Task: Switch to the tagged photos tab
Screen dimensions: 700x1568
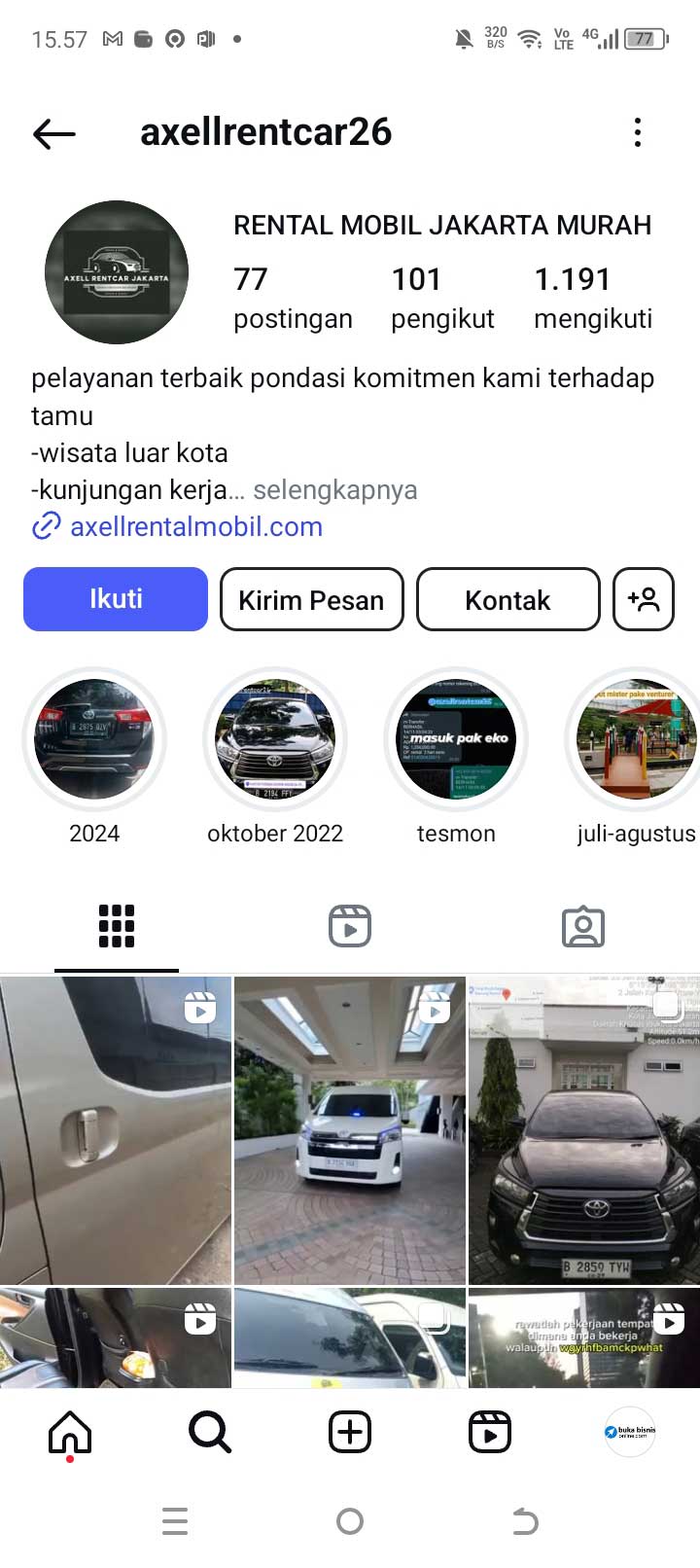Action: pyautogui.click(x=583, y=926)
